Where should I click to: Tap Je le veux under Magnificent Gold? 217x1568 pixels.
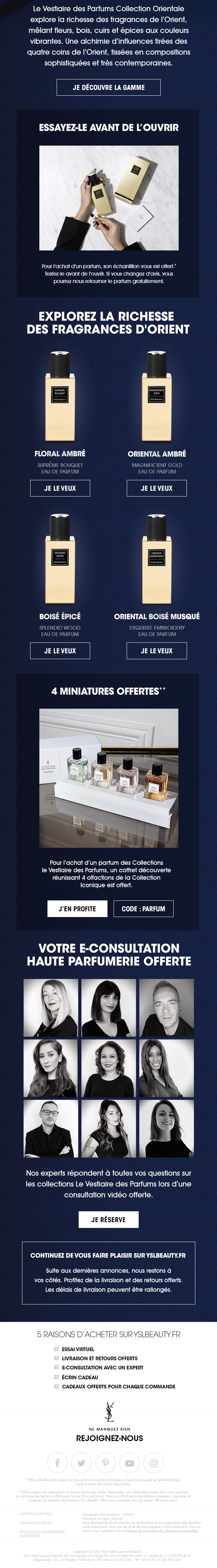click(x=156, y=488)
